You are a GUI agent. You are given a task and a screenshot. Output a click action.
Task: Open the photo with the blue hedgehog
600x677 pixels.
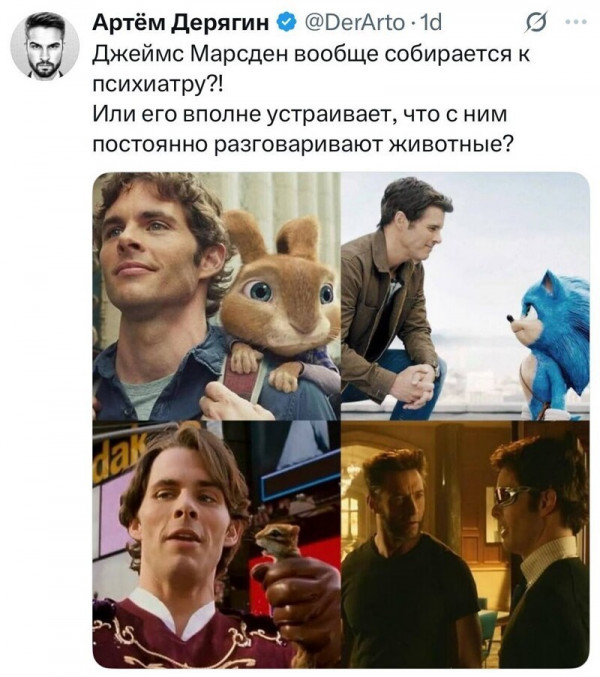[x=464, y=295]
